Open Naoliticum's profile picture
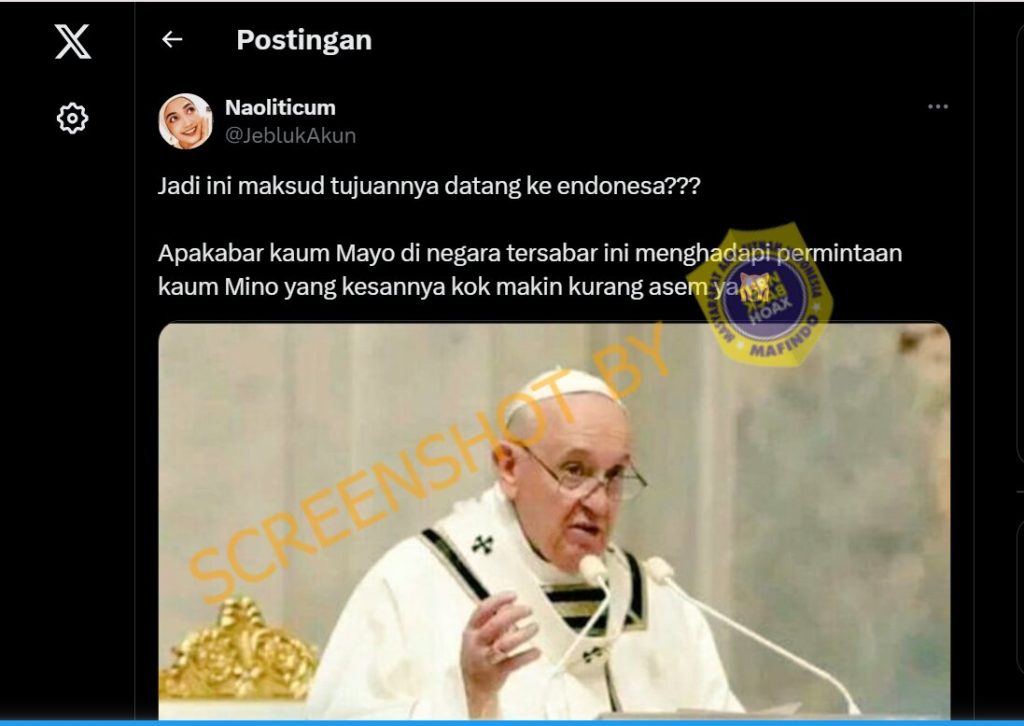1024x726 pixels. tap(186, 121)
